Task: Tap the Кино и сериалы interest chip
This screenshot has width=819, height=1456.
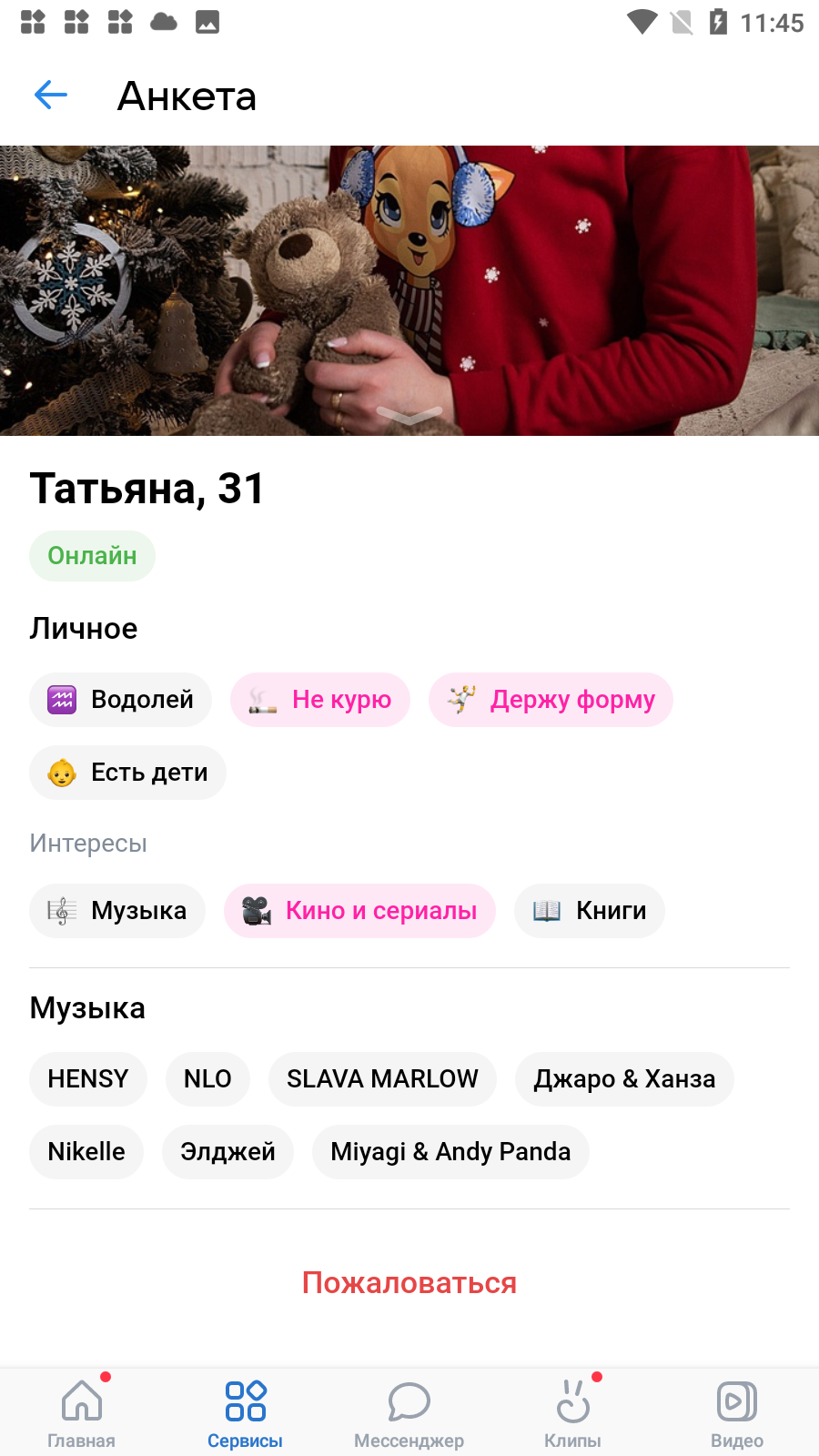Action: click(x=359, y=911)
